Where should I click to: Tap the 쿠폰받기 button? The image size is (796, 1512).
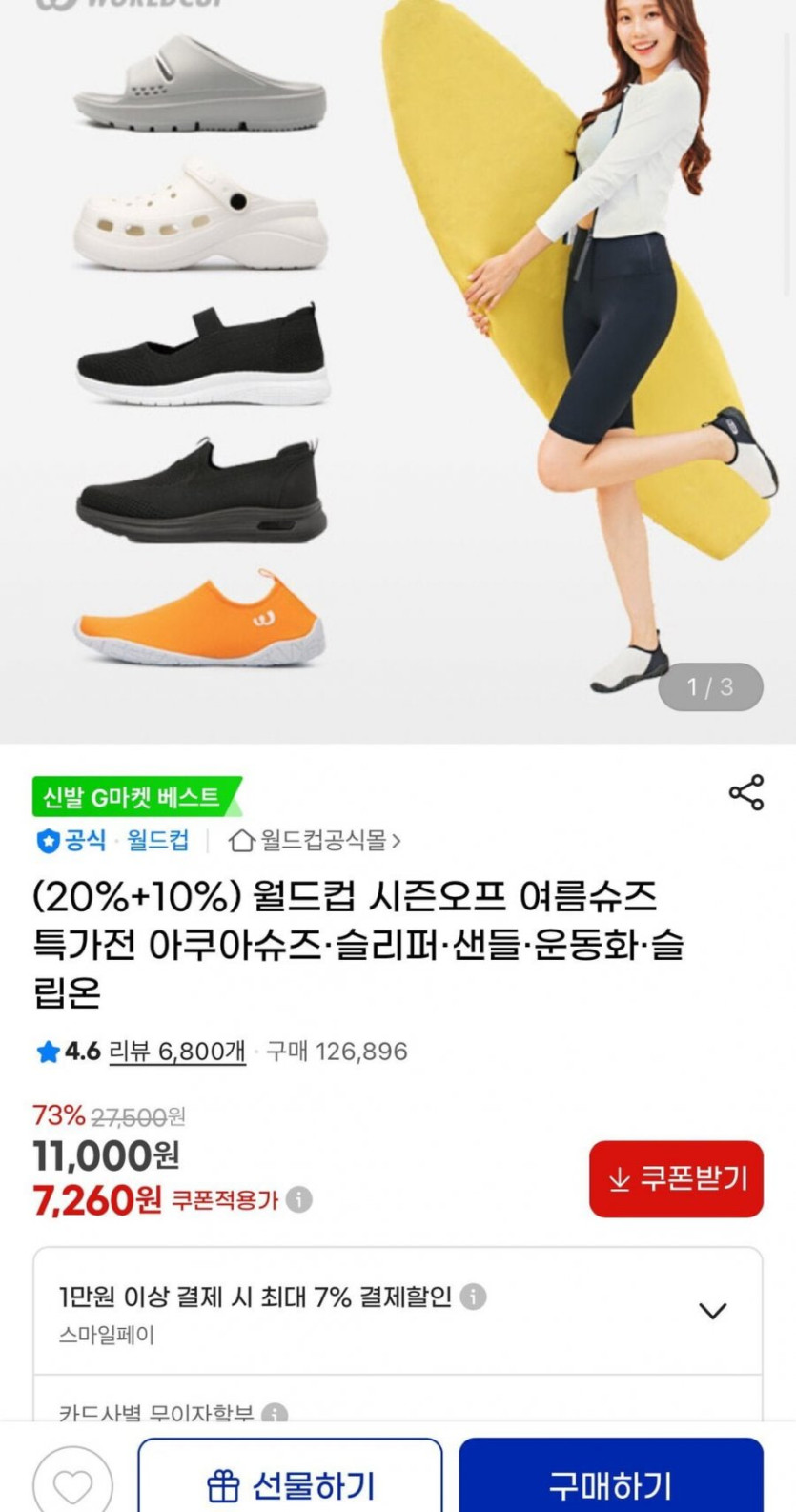coord(676,1178)
